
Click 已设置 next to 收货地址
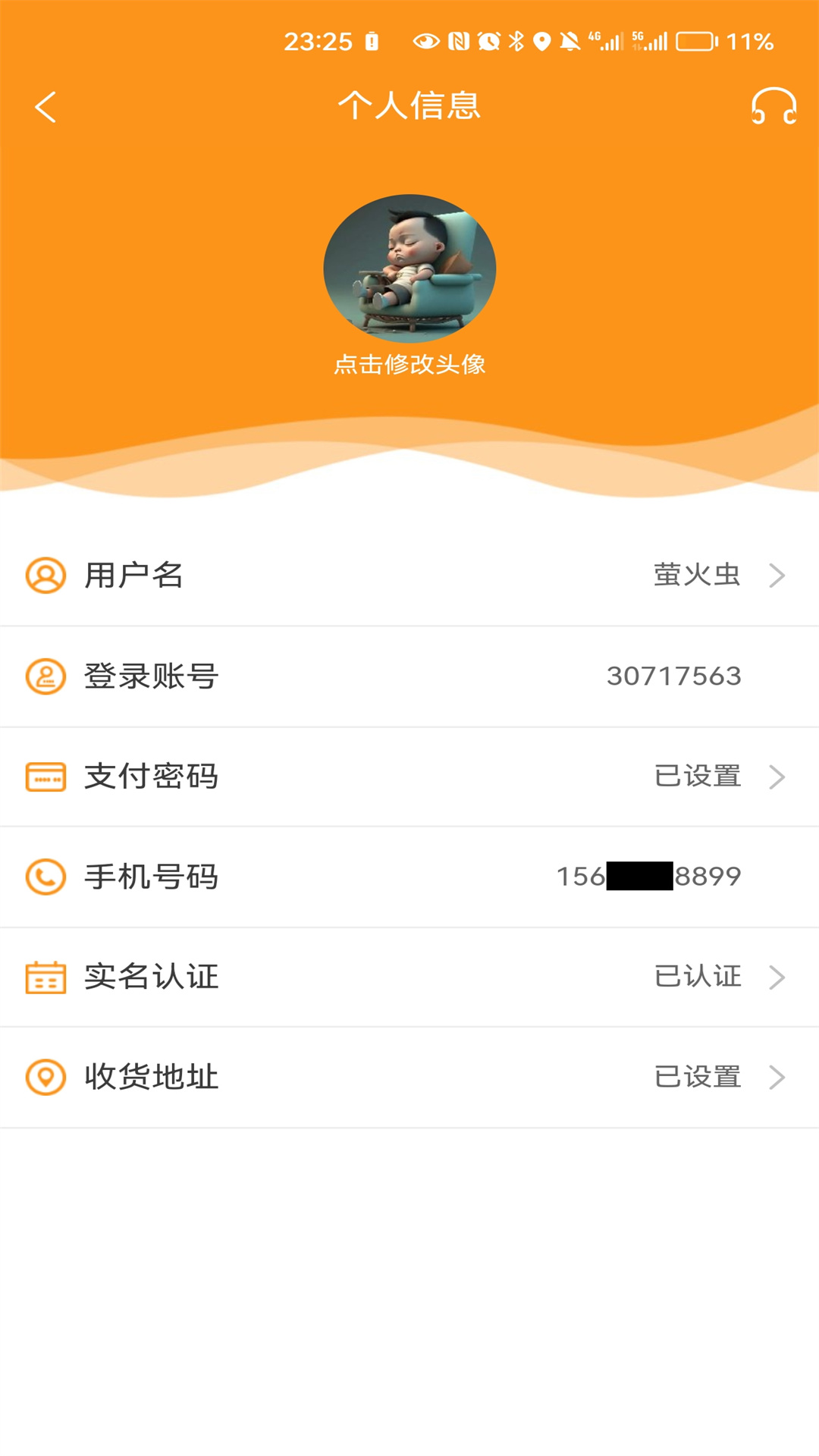[x=698, y=1077]
